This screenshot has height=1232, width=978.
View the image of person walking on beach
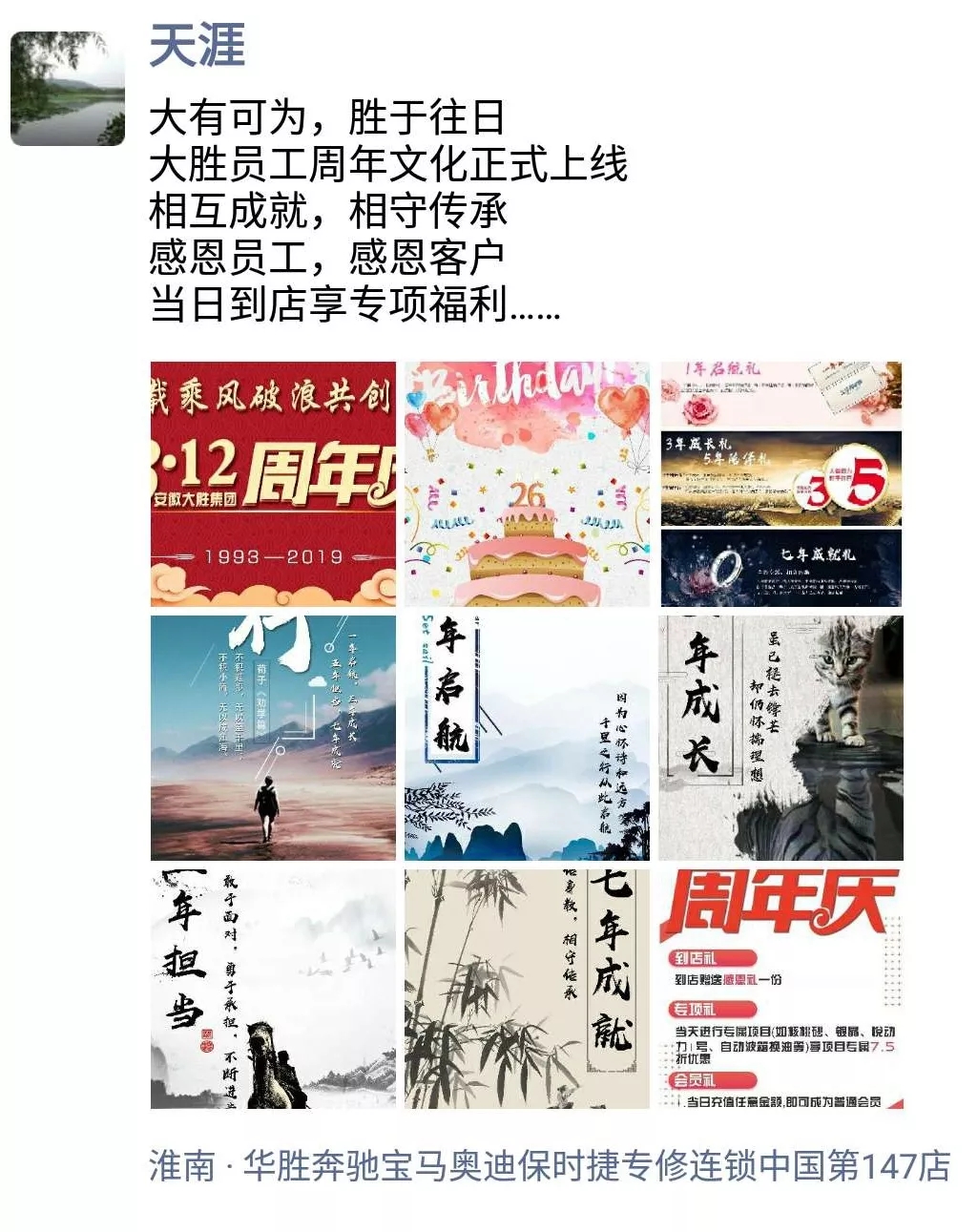coord(273,738)
